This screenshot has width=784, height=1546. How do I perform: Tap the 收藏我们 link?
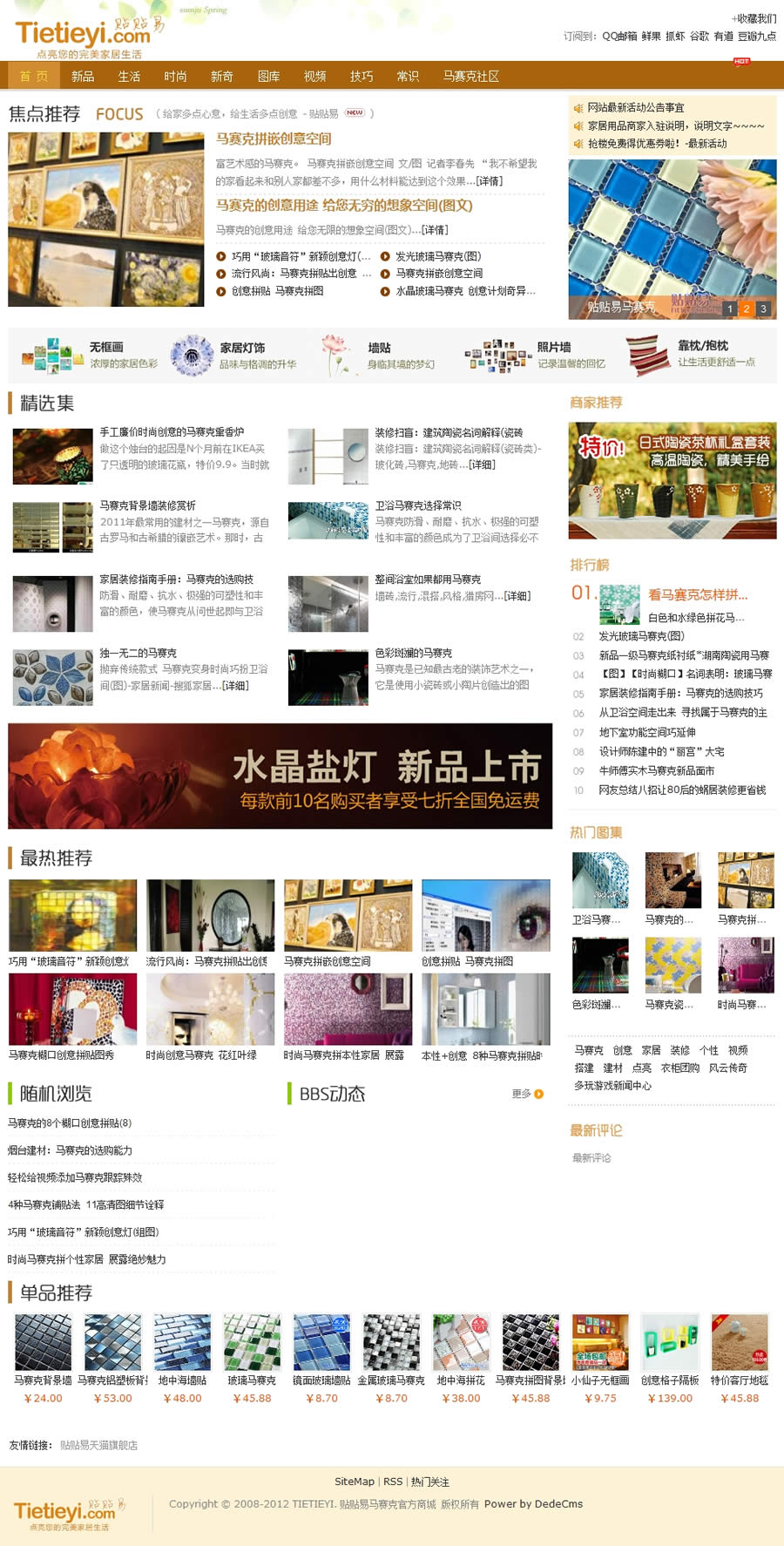click(754, 18)
